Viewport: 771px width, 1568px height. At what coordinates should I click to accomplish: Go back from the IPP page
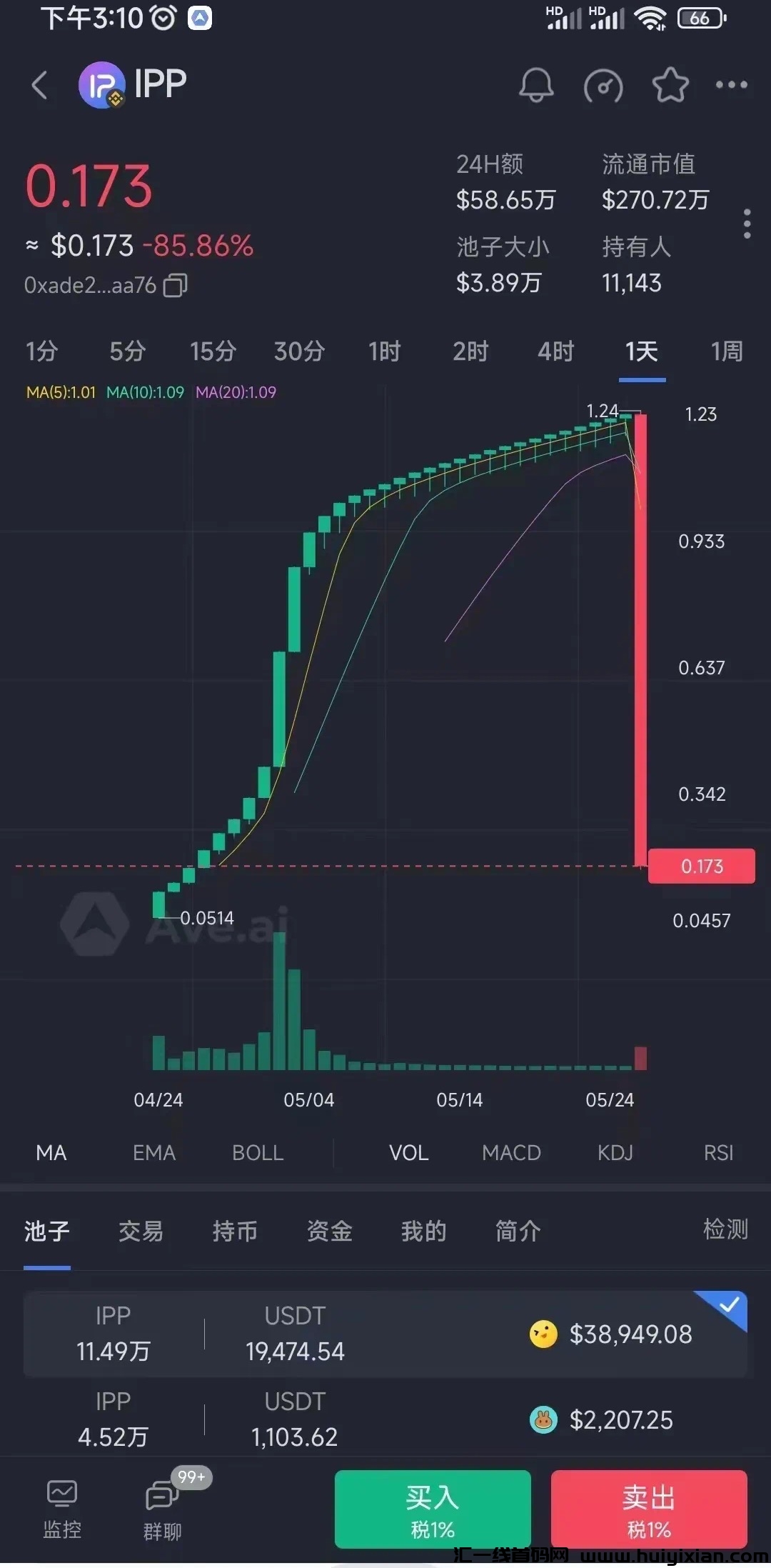40,86
